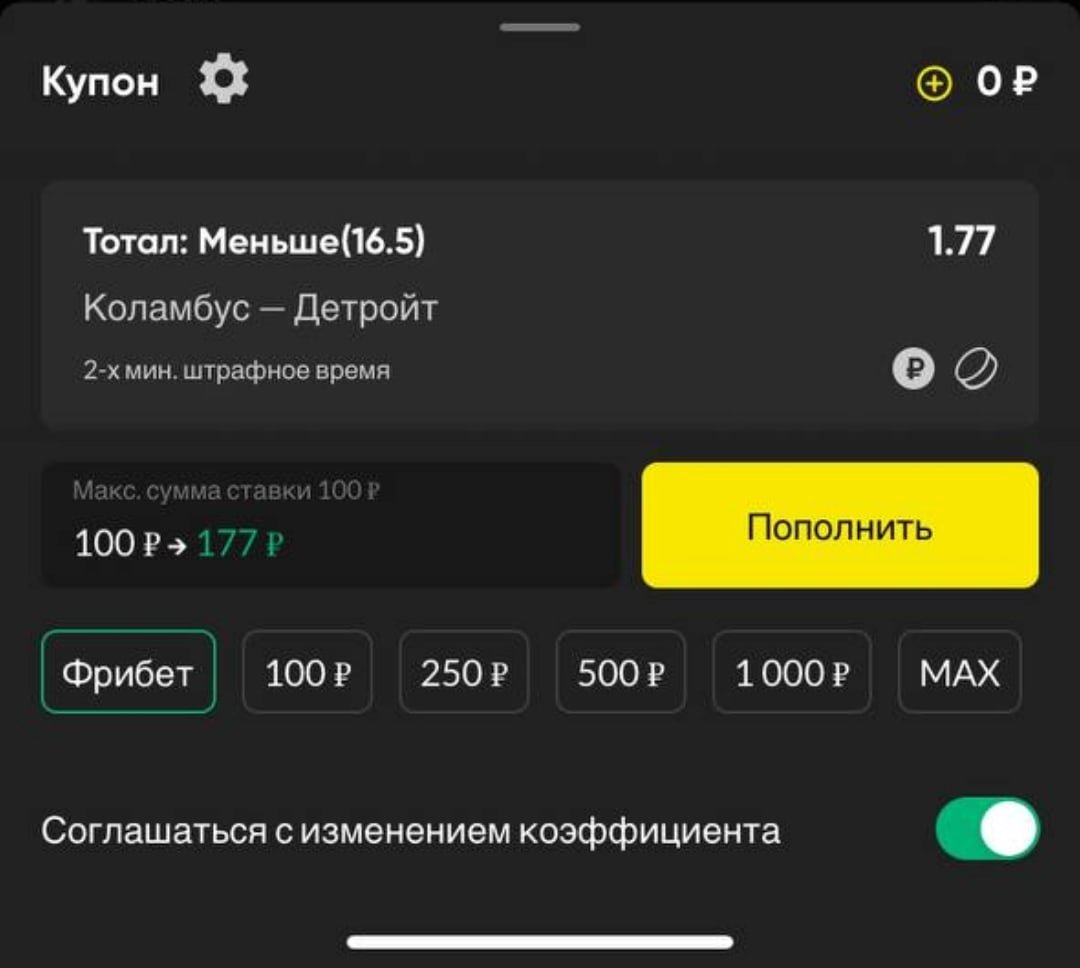The width and height of the screenshot is (1080, 968).
Task: Tap the yellow Пополнить button
Action: pos(840,525)
